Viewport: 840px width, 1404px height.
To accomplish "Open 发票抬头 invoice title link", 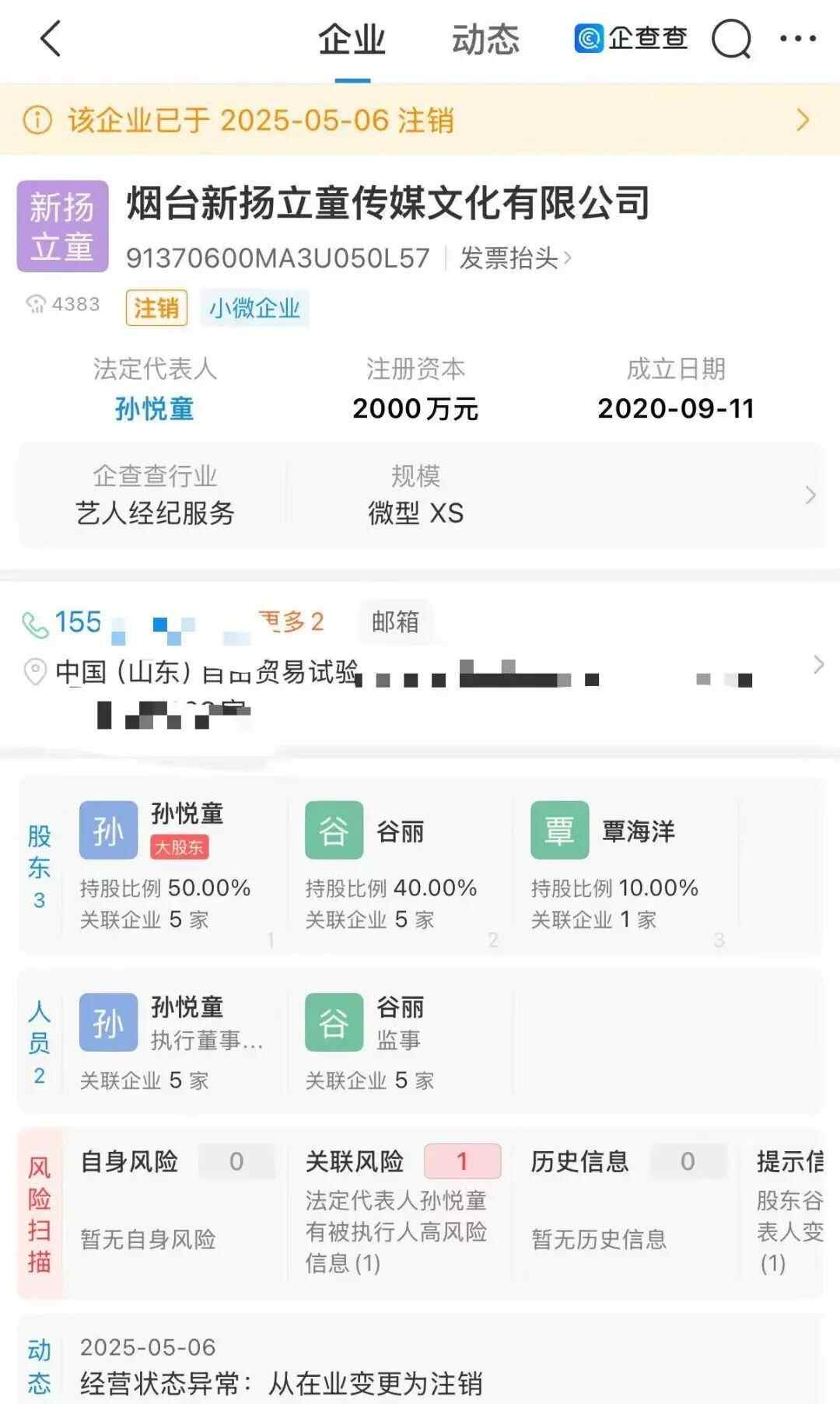I will (x=515, y=257).
